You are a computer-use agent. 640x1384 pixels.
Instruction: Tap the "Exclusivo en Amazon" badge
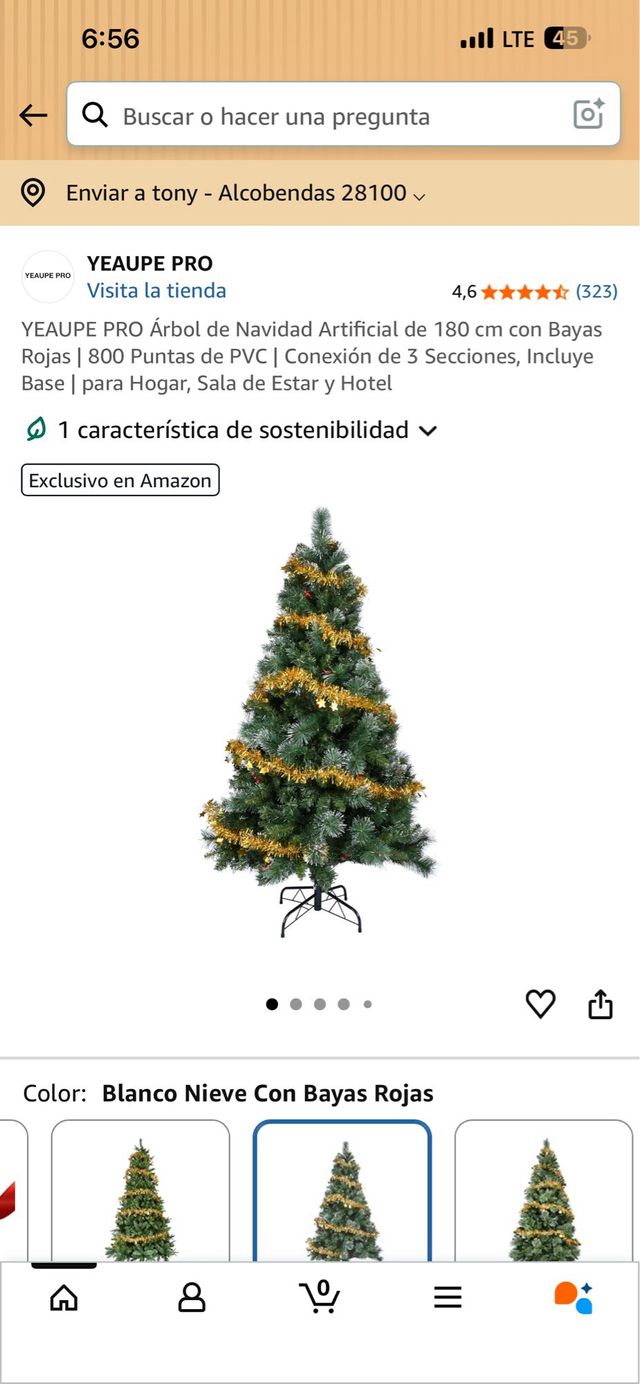coord(120,480)
